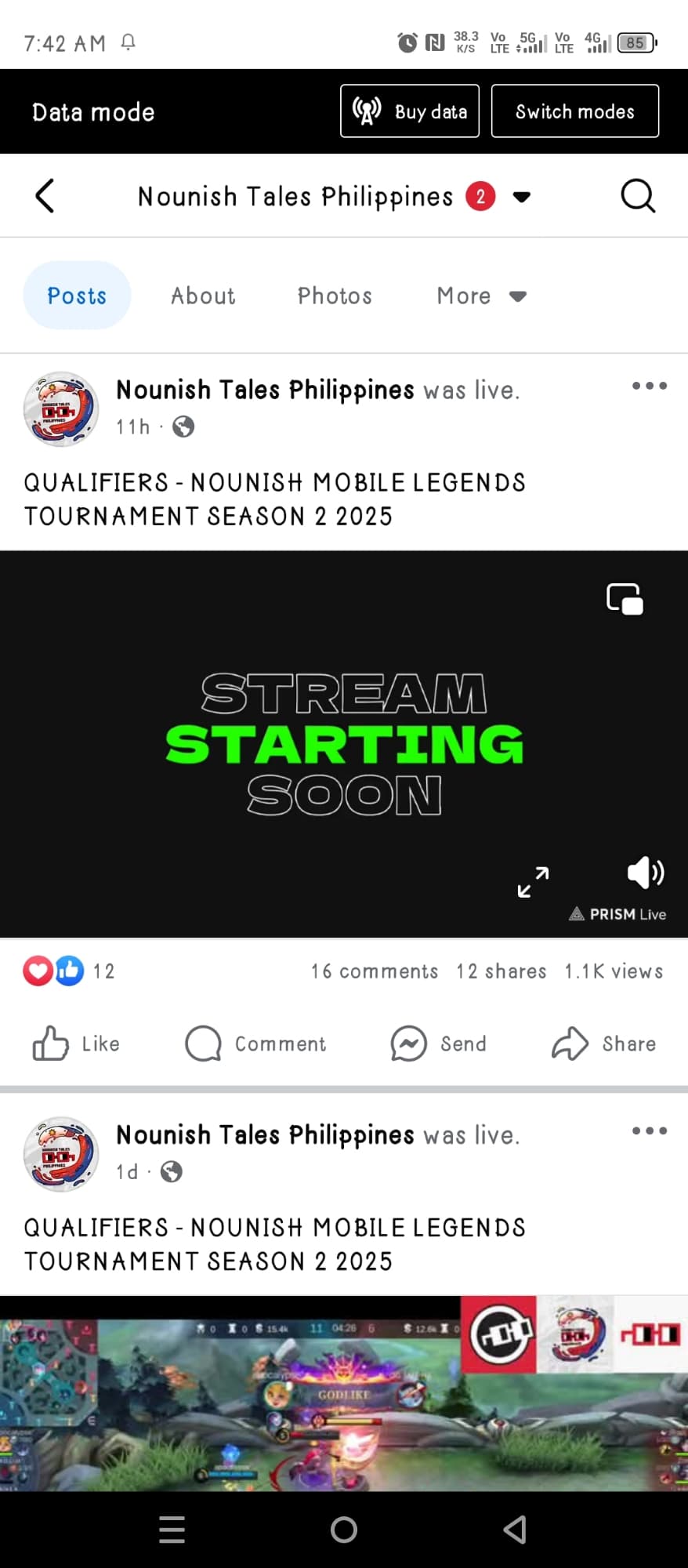Share the 11h live post

click(x=603, y=1044)
